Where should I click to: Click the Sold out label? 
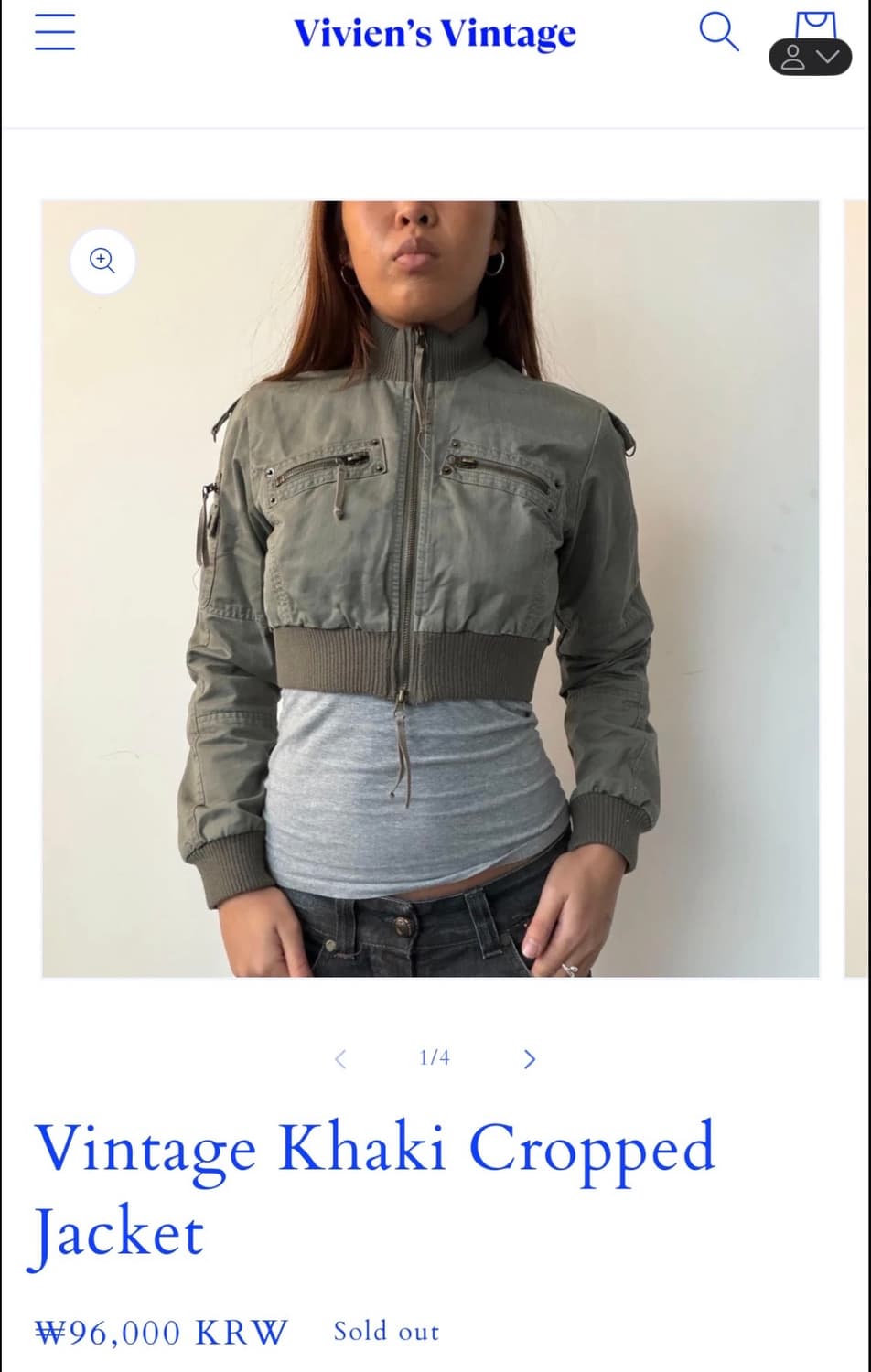tap(385, 1332)
